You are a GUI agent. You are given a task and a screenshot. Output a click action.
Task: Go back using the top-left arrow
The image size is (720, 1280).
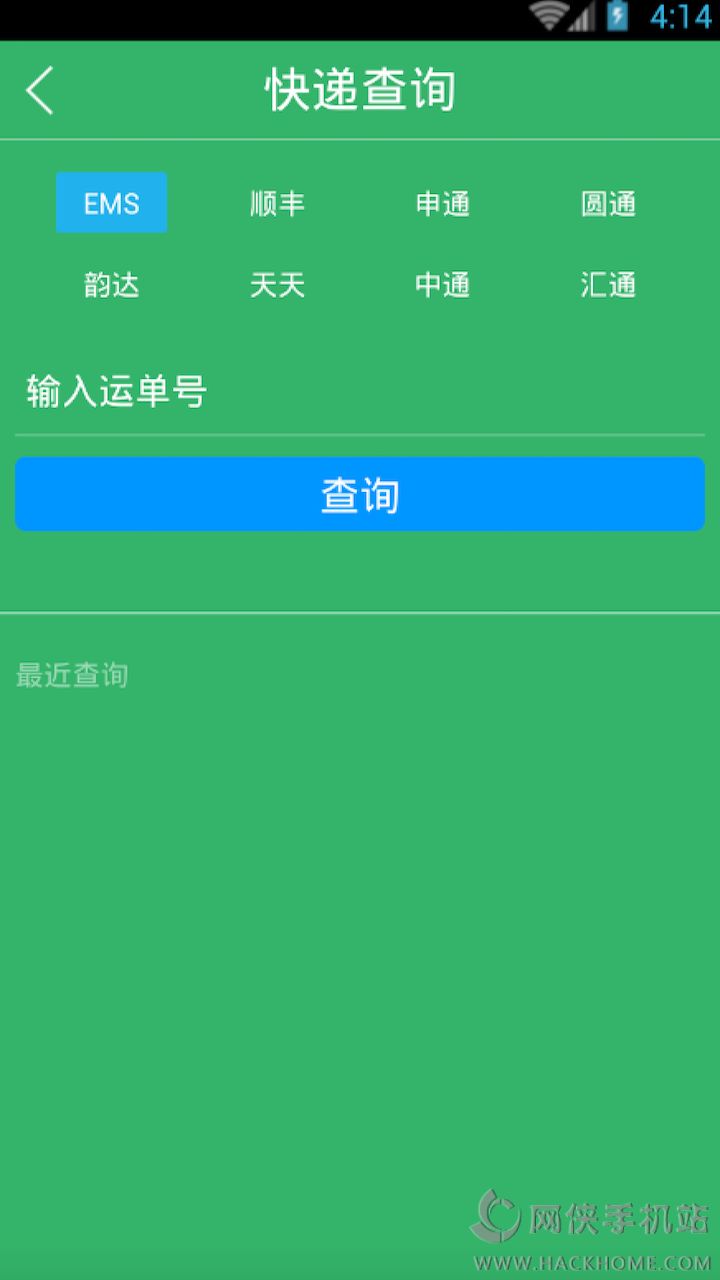(x=40, y=91)
